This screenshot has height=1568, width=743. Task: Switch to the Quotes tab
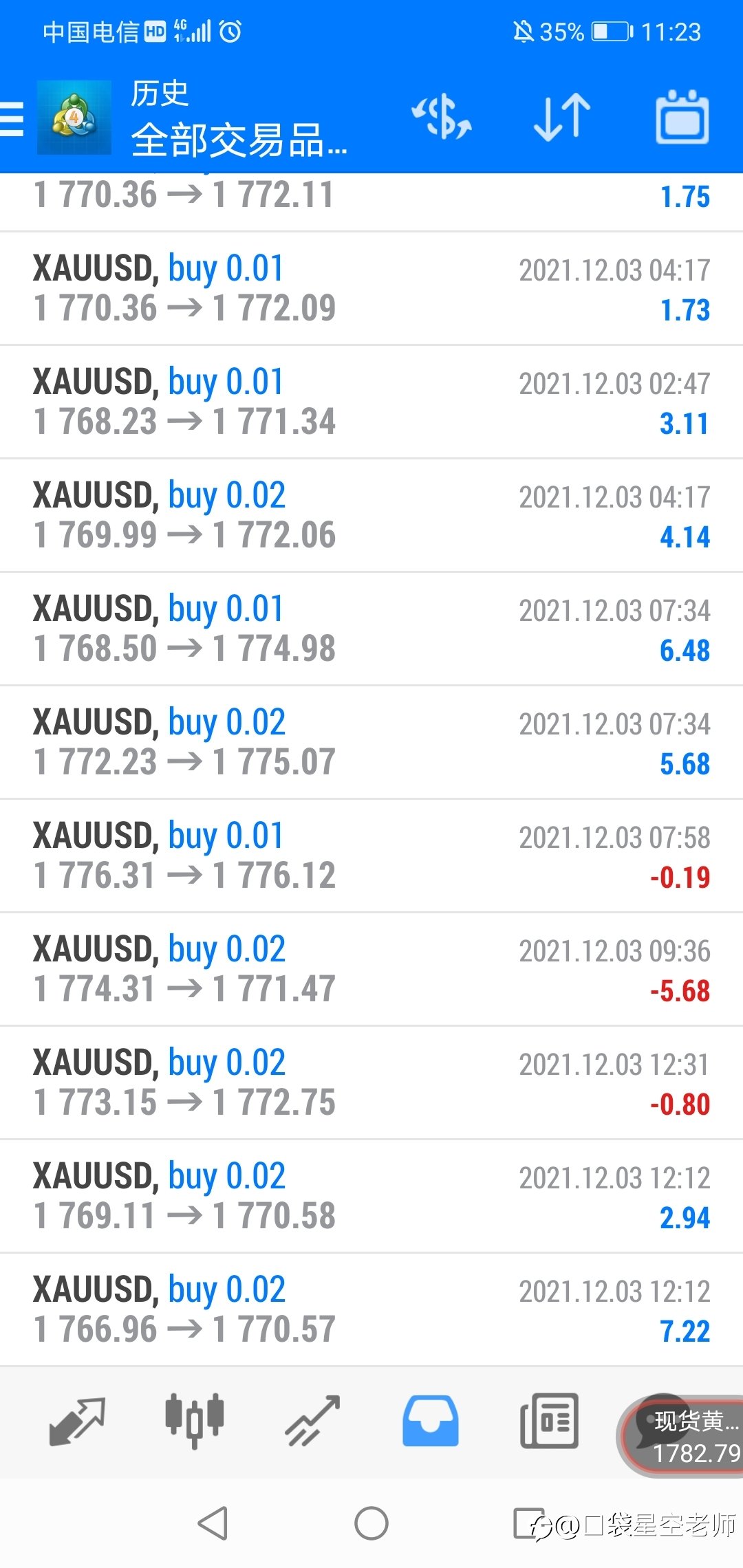pyautogui.click(x=77, y=1421)
